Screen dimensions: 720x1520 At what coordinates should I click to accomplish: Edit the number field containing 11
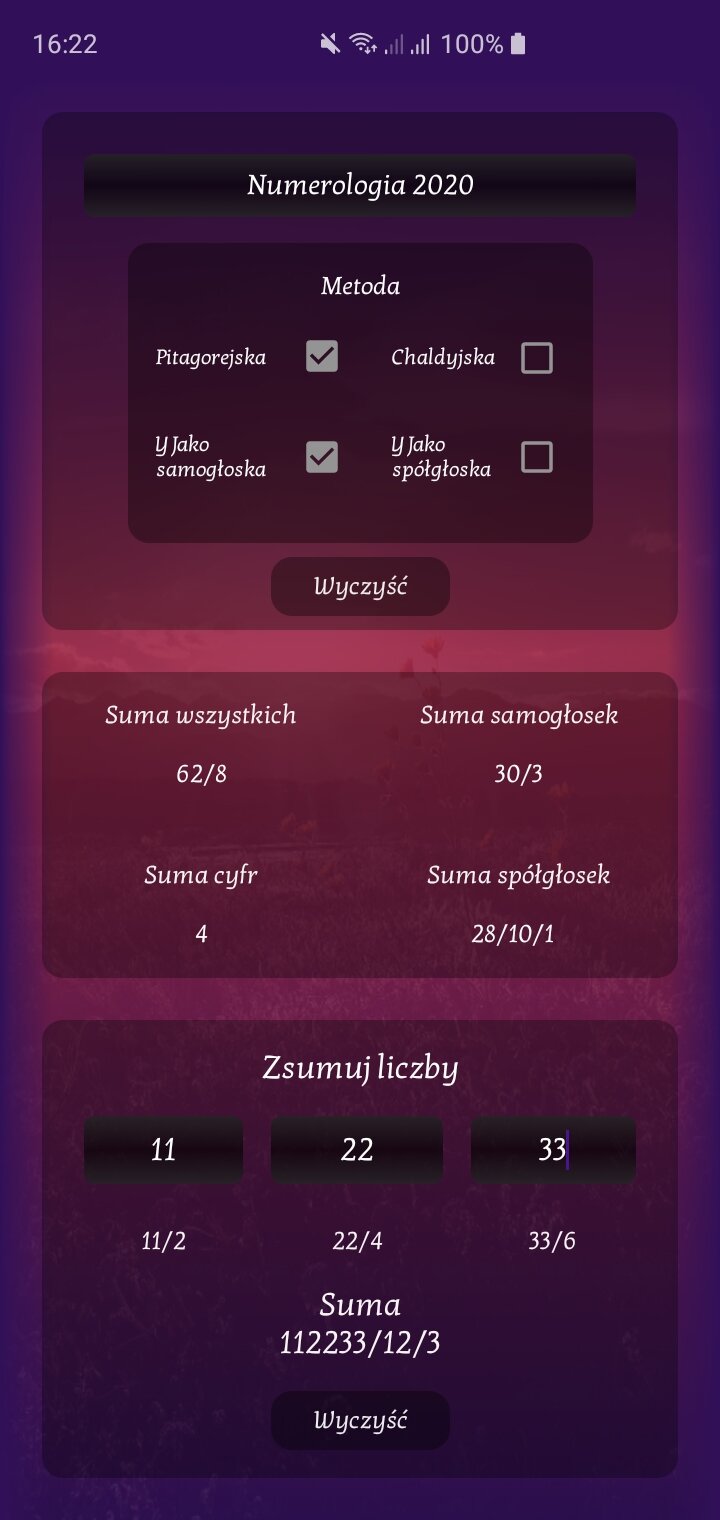coord(163,1150)
